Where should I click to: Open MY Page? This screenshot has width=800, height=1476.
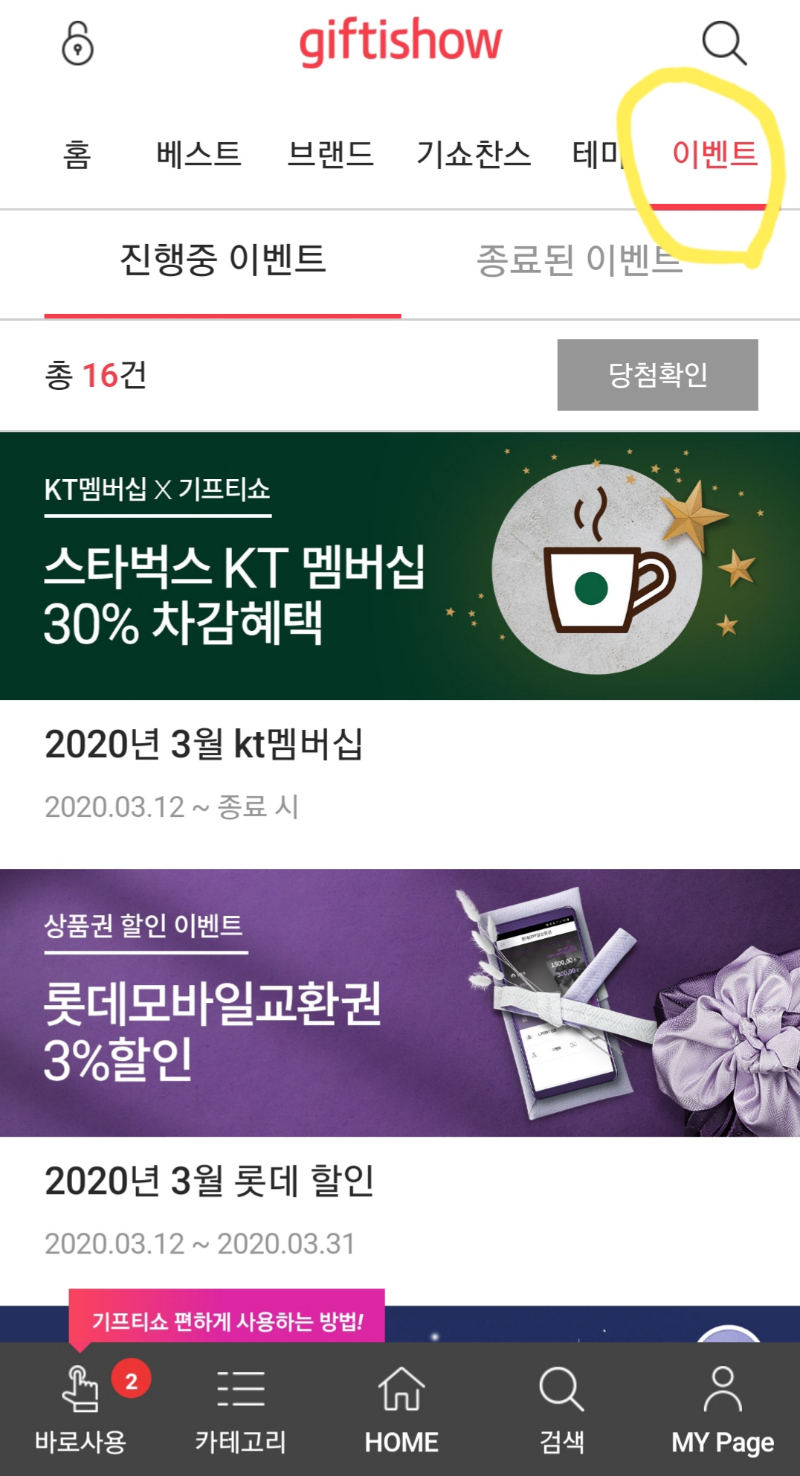click(722, 1410)
